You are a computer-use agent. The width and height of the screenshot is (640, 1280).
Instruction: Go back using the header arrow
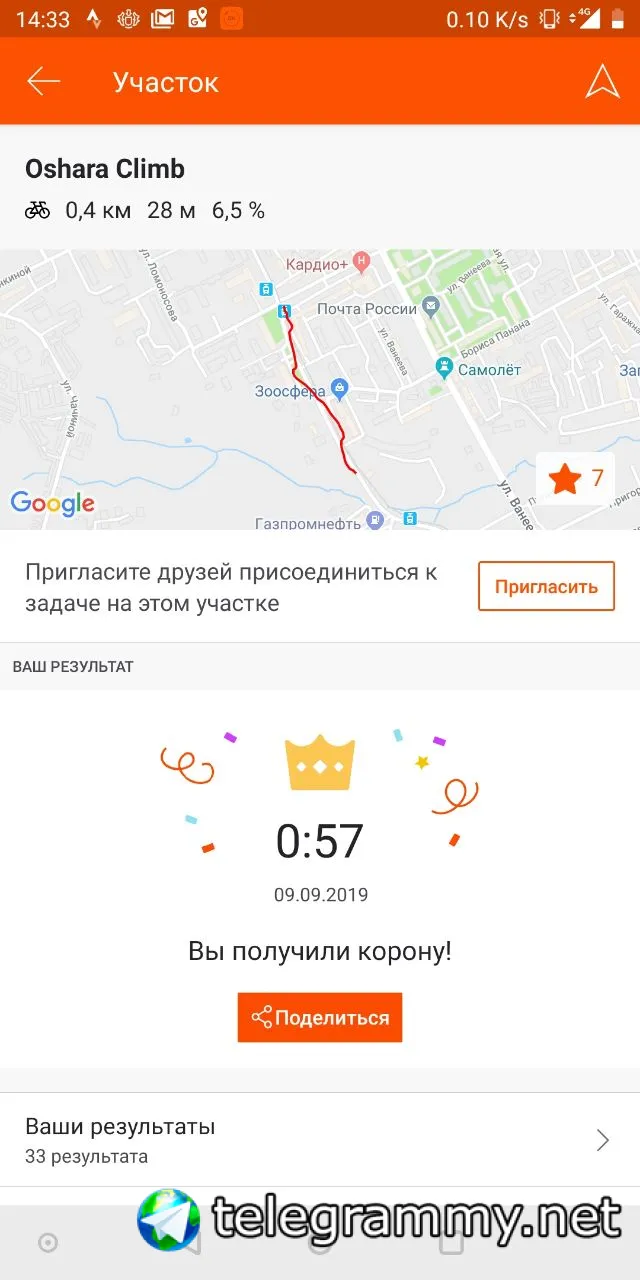pyautogui.click(x=44, y=82)
